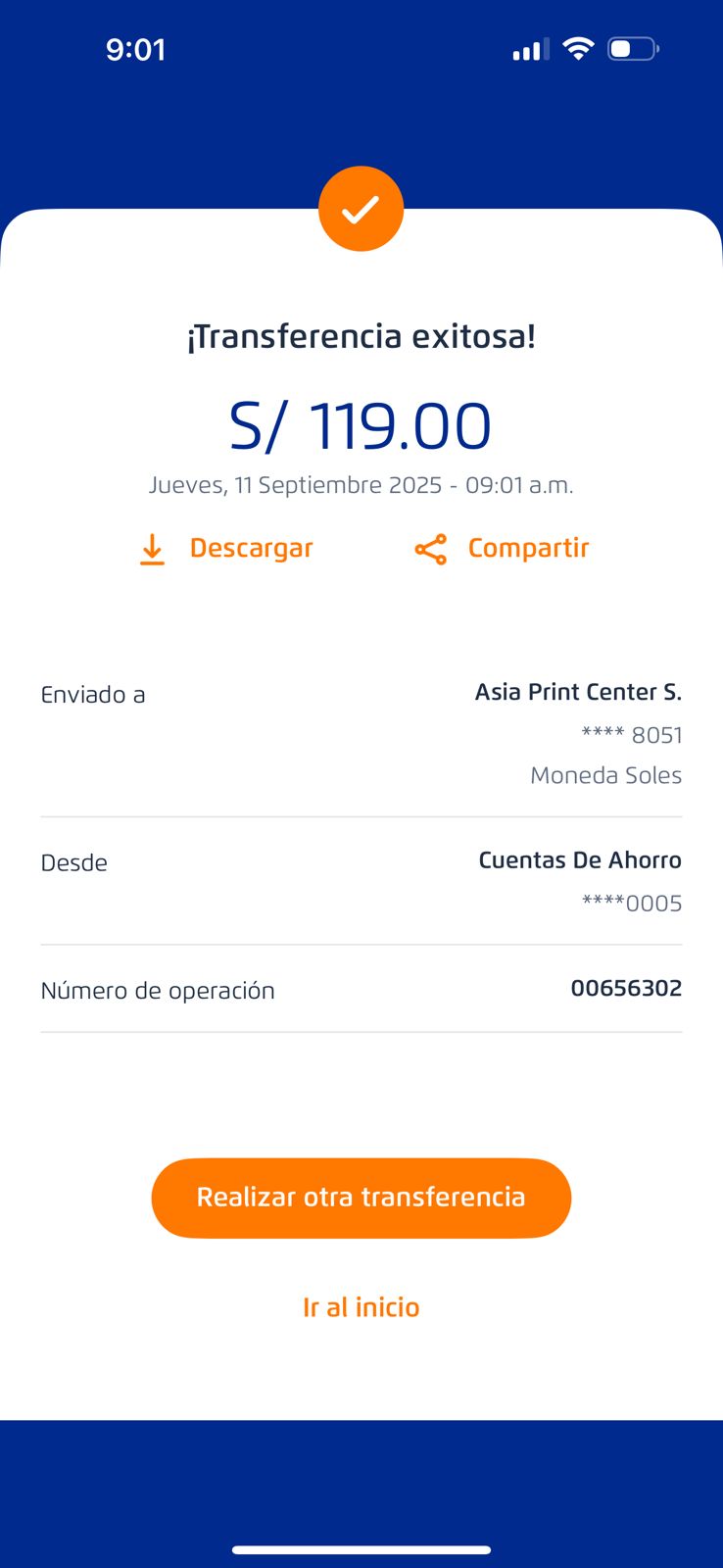Share the receipt via Compartir
Screen dimensions: 723x1568
[x=503, y=549]
